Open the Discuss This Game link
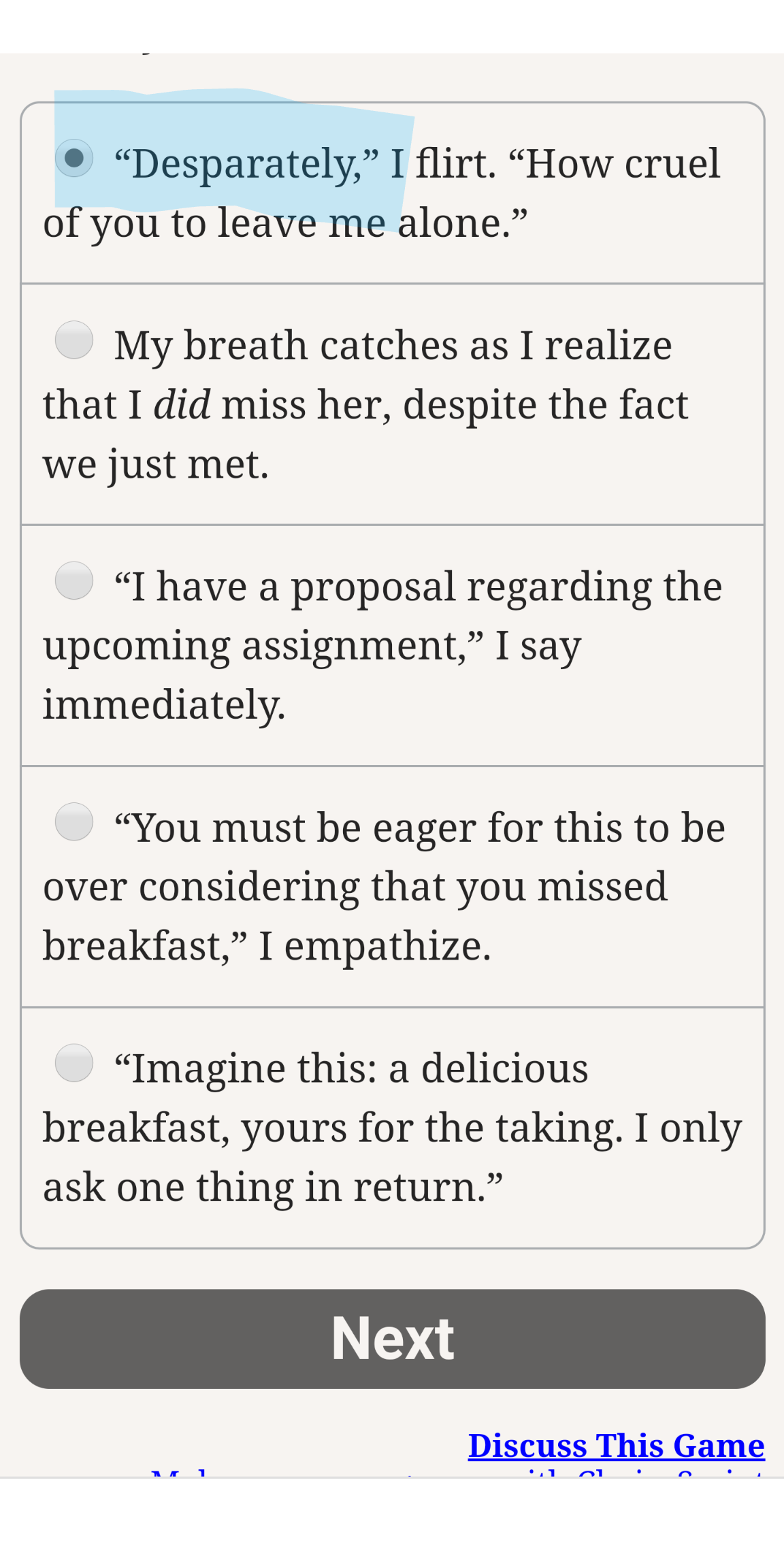Viewport: 784px width, 1568px height. pyautogui.click(x=617, y=1445)
